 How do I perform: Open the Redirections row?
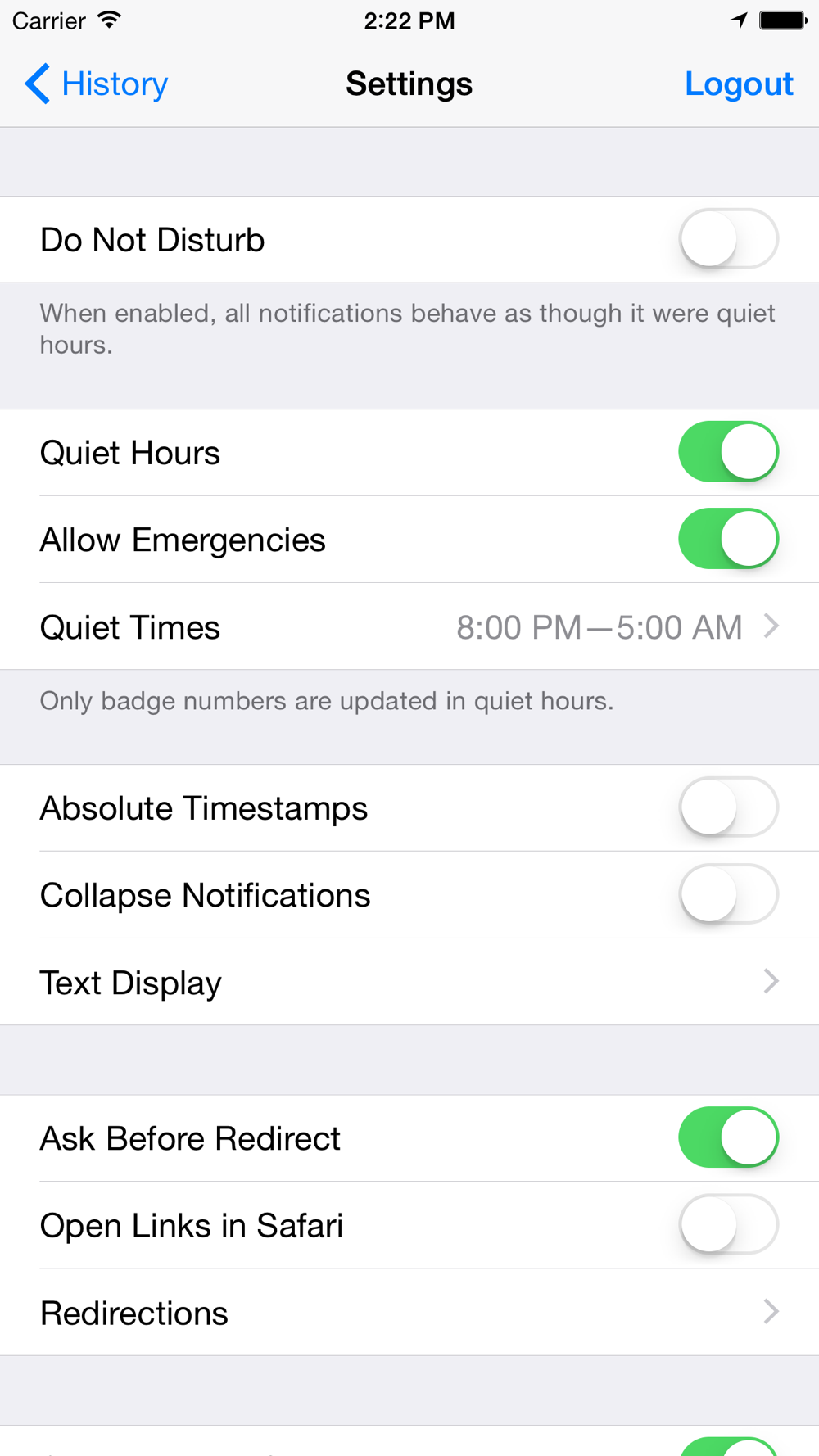[409, 1312]
